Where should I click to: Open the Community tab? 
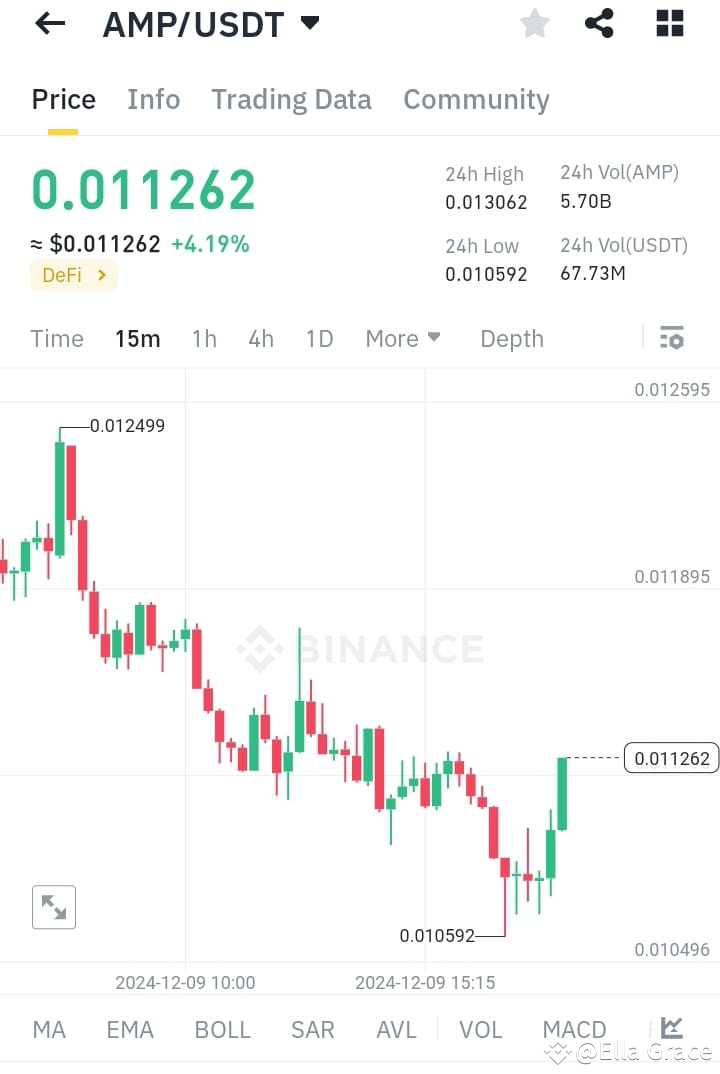tap(476, 99)
